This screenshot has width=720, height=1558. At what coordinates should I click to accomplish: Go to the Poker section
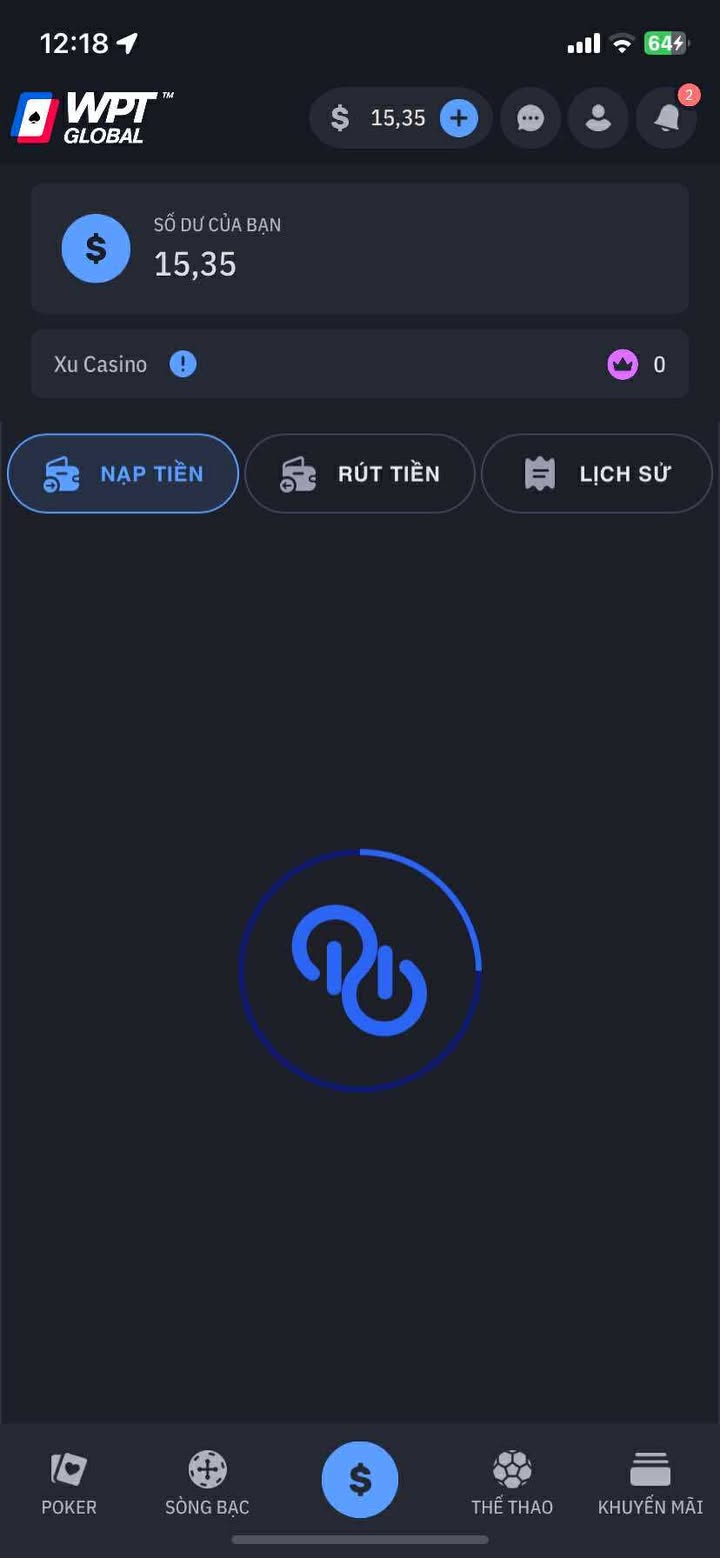[69, 1483]
